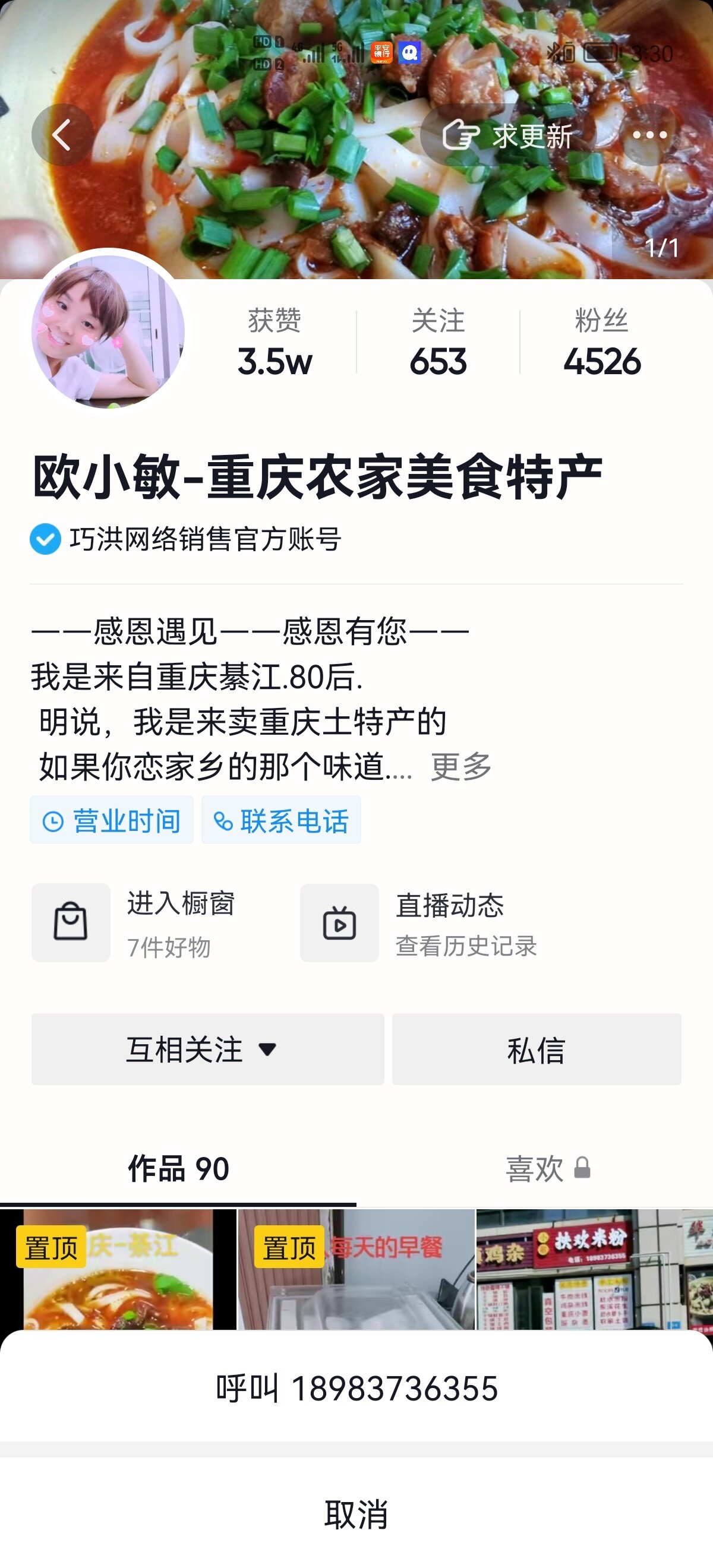Expand the bio with 更多
This screenshot has width=713, height=1568.
461,766
